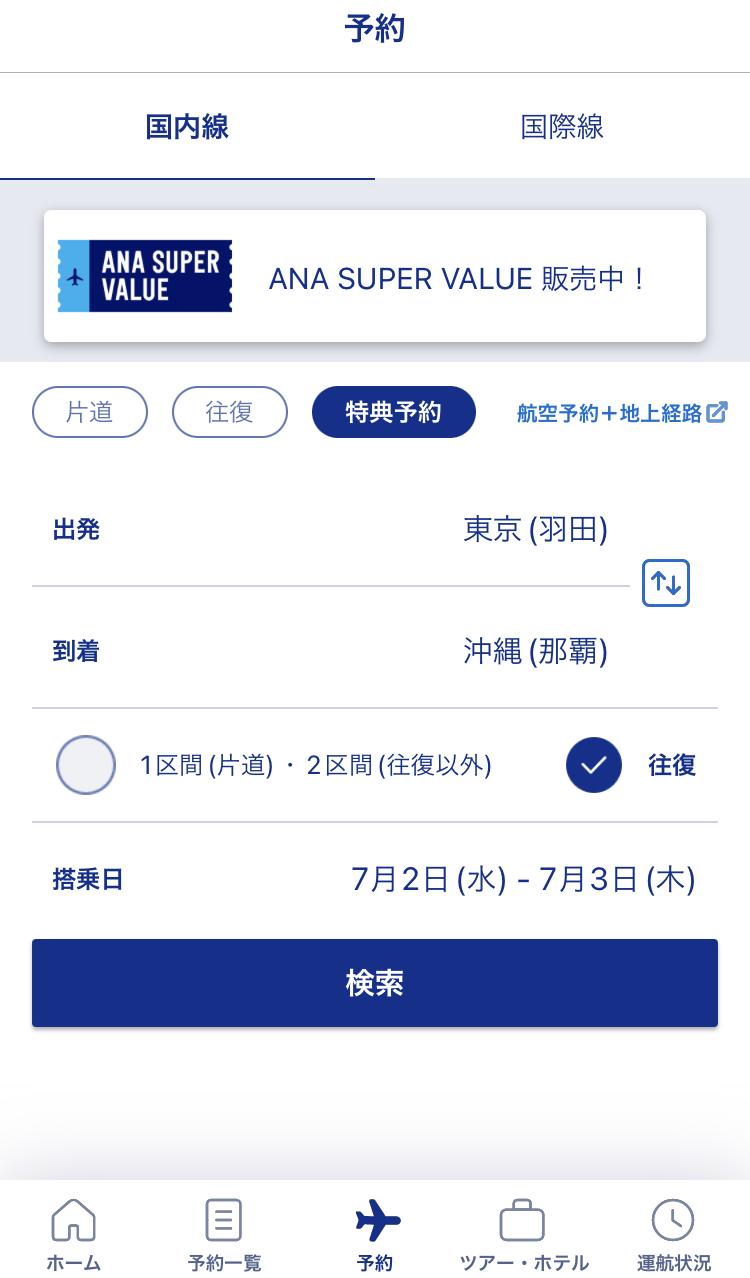Open the 予約一覧 tab

coord(224,1235)
